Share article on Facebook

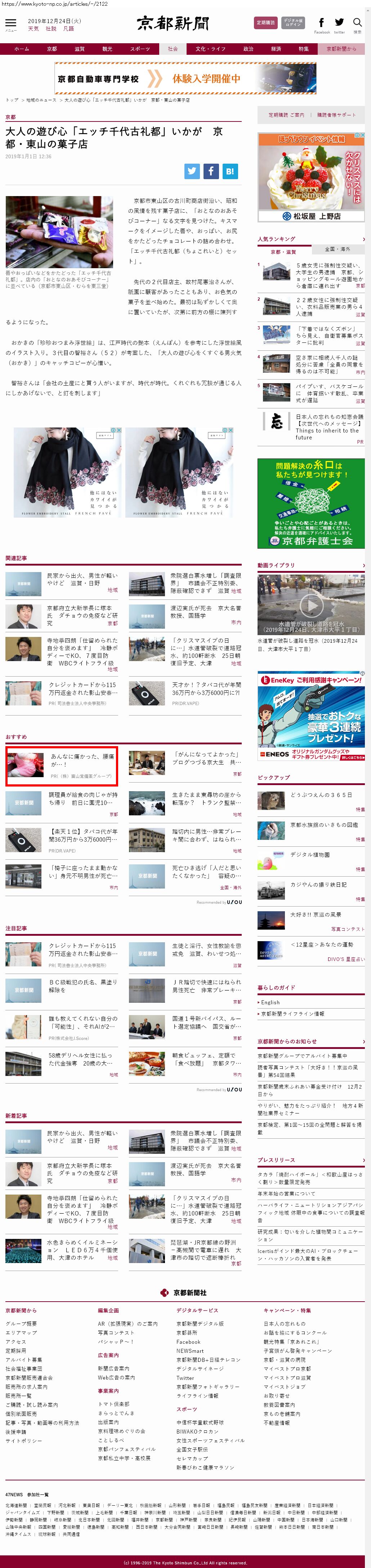coord(211,171)
